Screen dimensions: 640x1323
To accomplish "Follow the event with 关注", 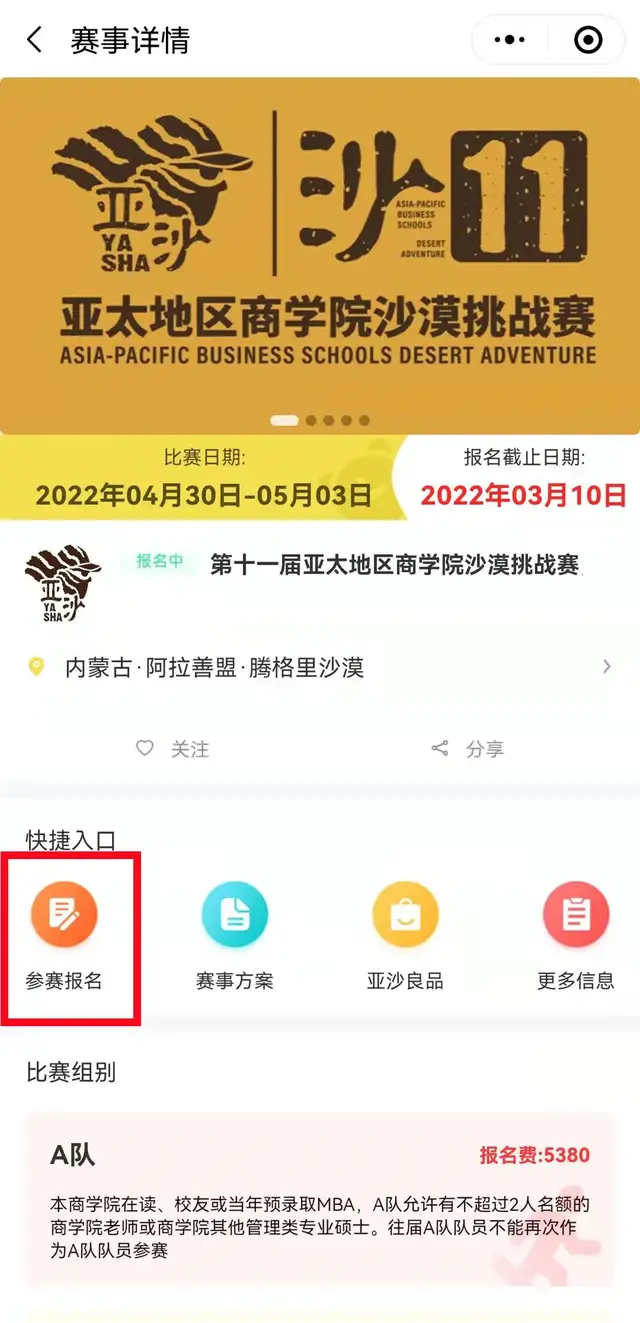I will tap(174, 748).
